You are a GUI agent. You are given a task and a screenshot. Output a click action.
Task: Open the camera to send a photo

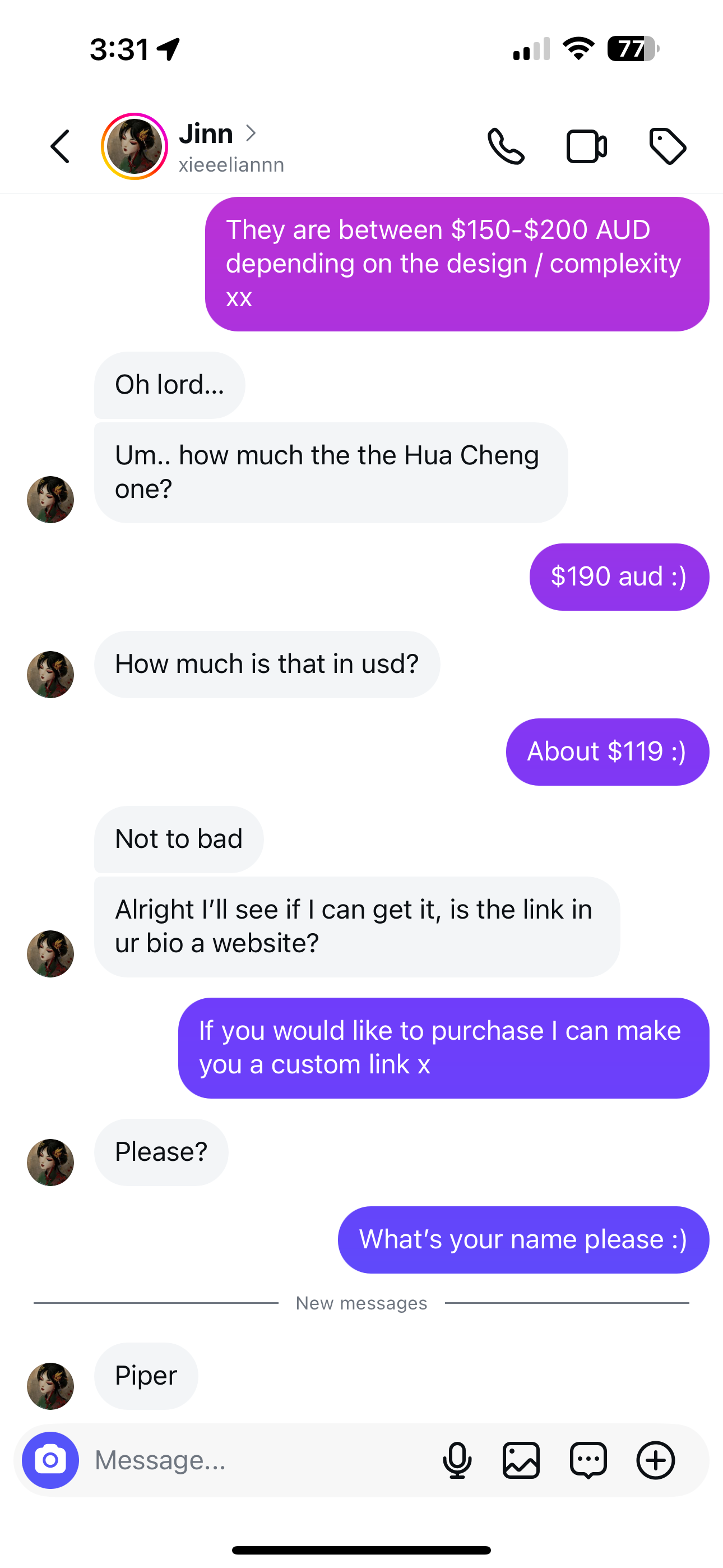point(50,1460)
